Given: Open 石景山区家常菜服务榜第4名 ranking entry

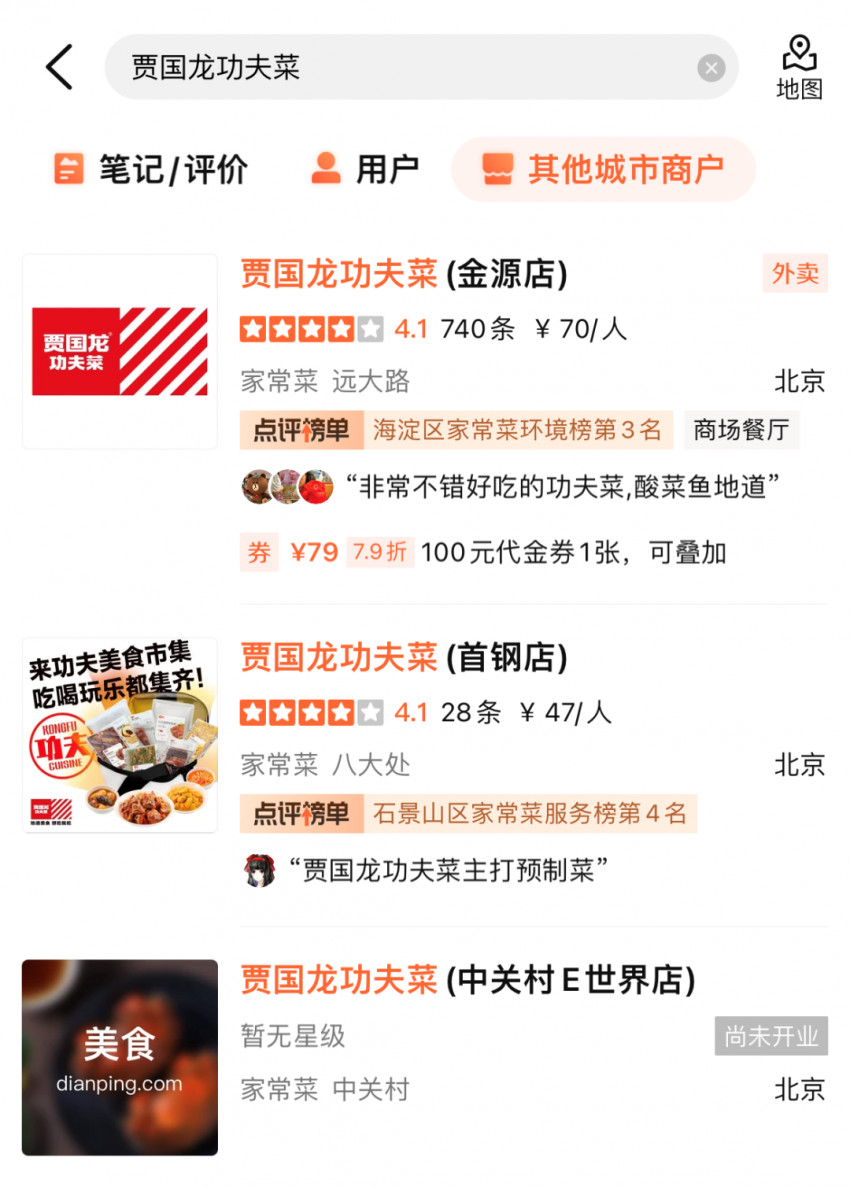Looking at the screenshot, I should click(x=531, y=814).
